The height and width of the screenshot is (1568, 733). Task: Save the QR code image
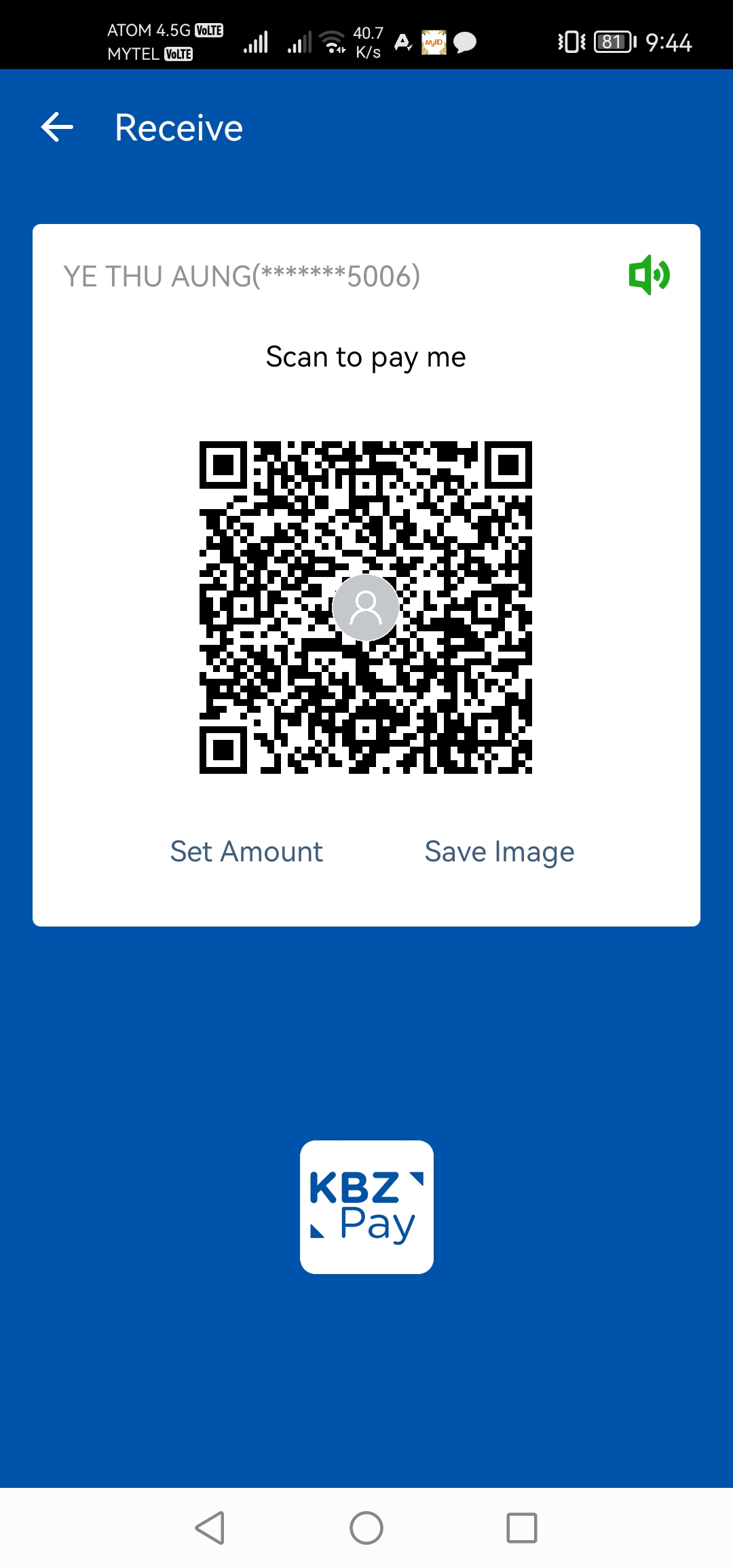500,851
